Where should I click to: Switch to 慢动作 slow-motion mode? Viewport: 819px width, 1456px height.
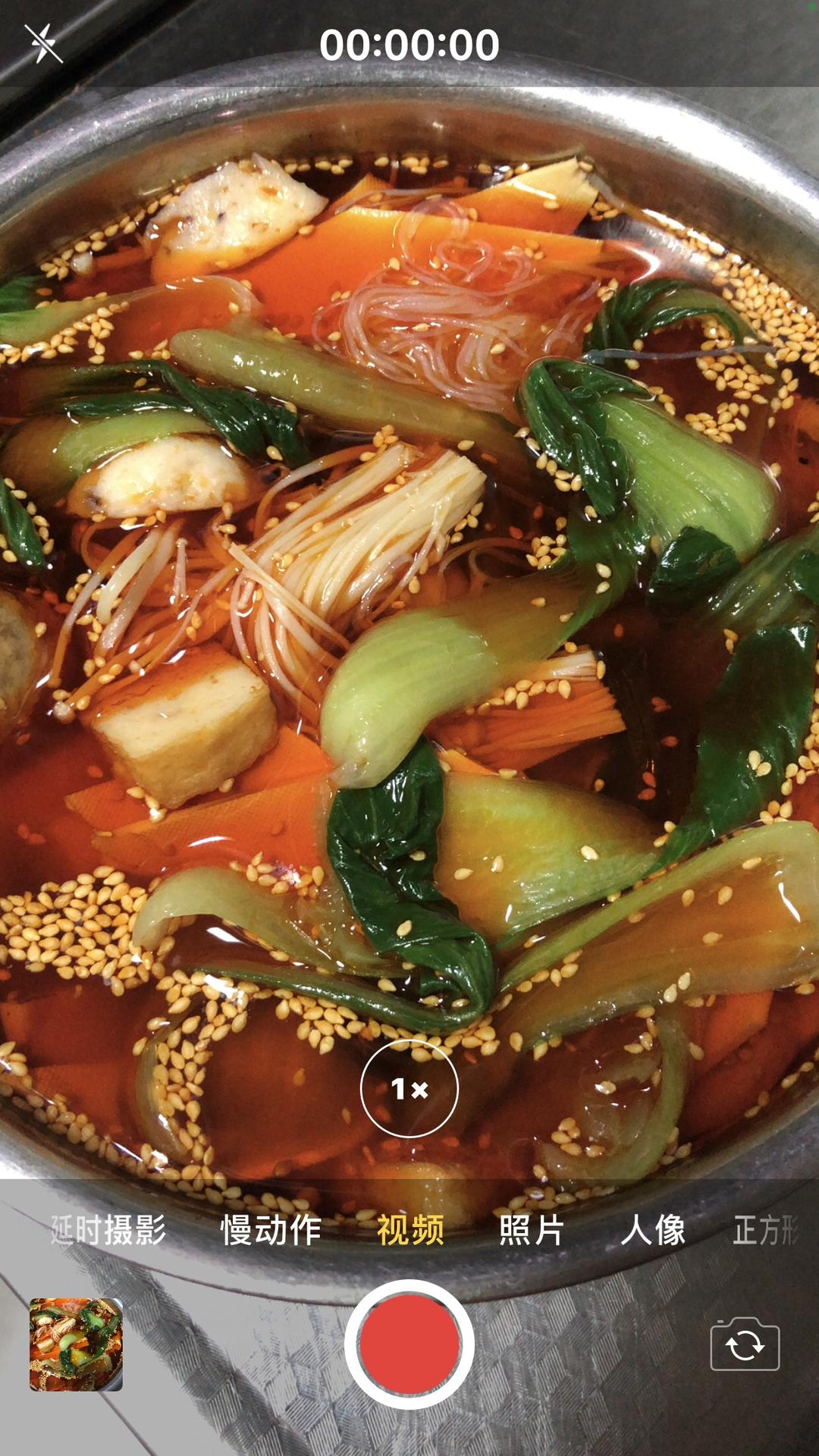click(271, 1229)
